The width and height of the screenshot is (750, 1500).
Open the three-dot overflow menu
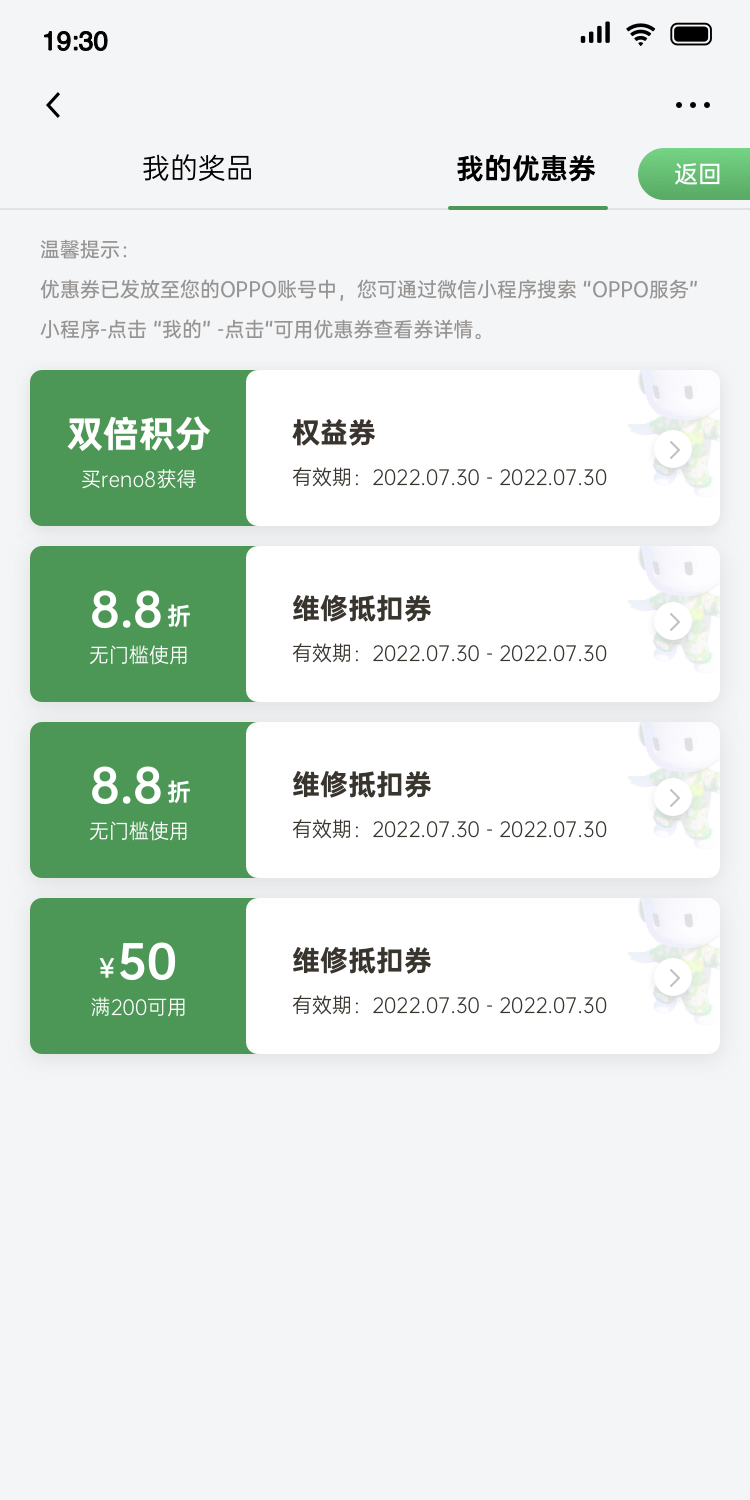(692, 105)
